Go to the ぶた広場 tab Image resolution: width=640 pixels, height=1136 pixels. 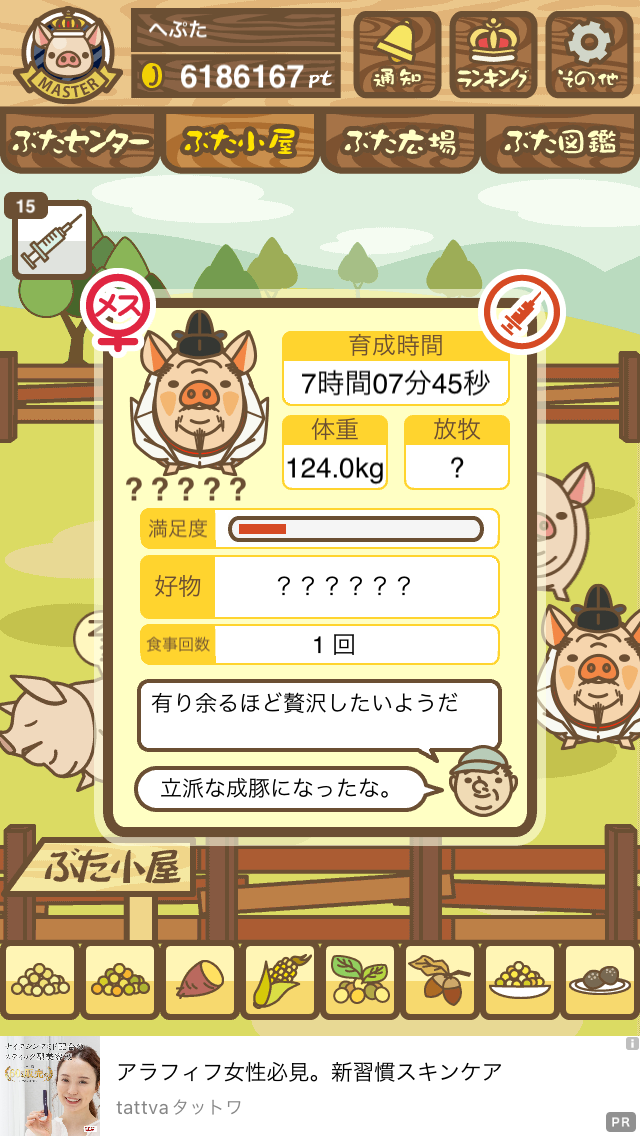pyautogui.click(x=400, y=142)
